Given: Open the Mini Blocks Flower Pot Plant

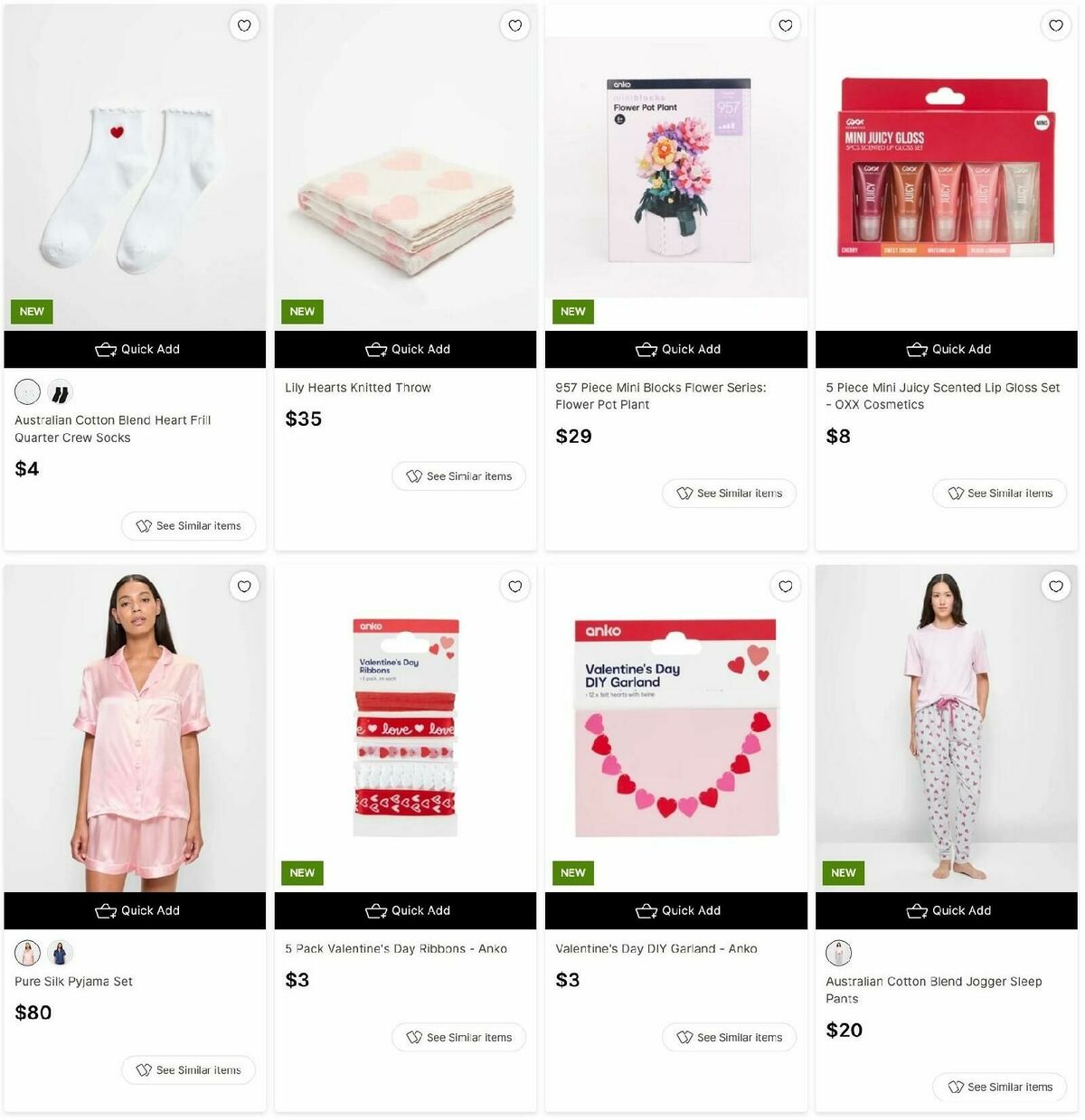Looking at the screenshot, I should click(660, 396).
